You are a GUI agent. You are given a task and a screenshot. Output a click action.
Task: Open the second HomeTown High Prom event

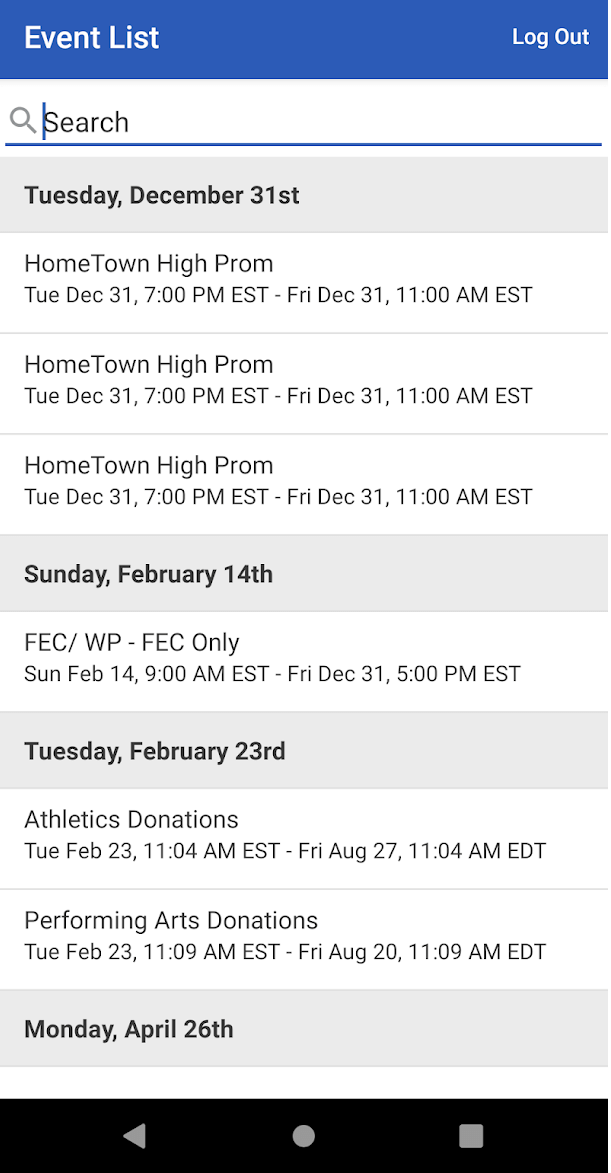click(x=304, y=383)
